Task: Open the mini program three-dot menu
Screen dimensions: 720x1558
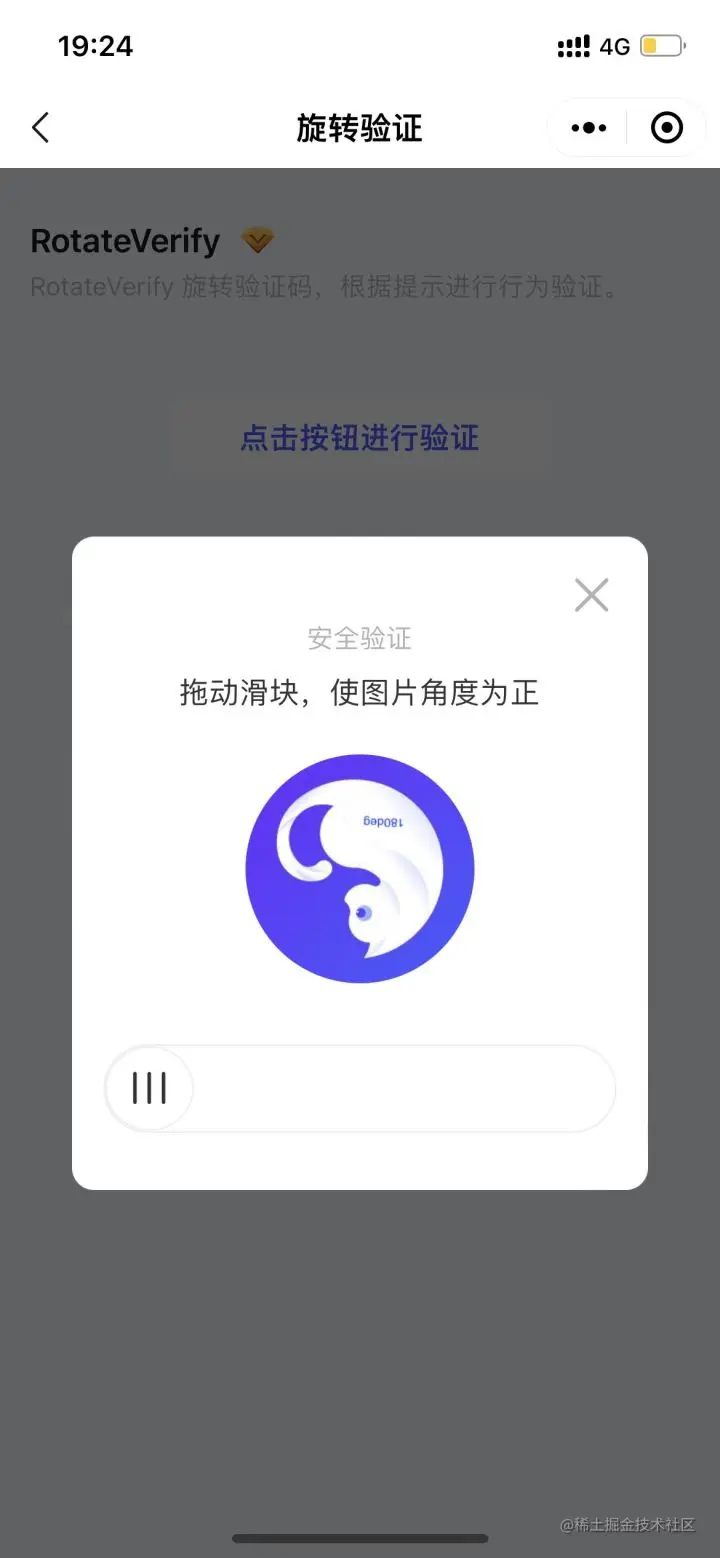Action: (588, 128)
